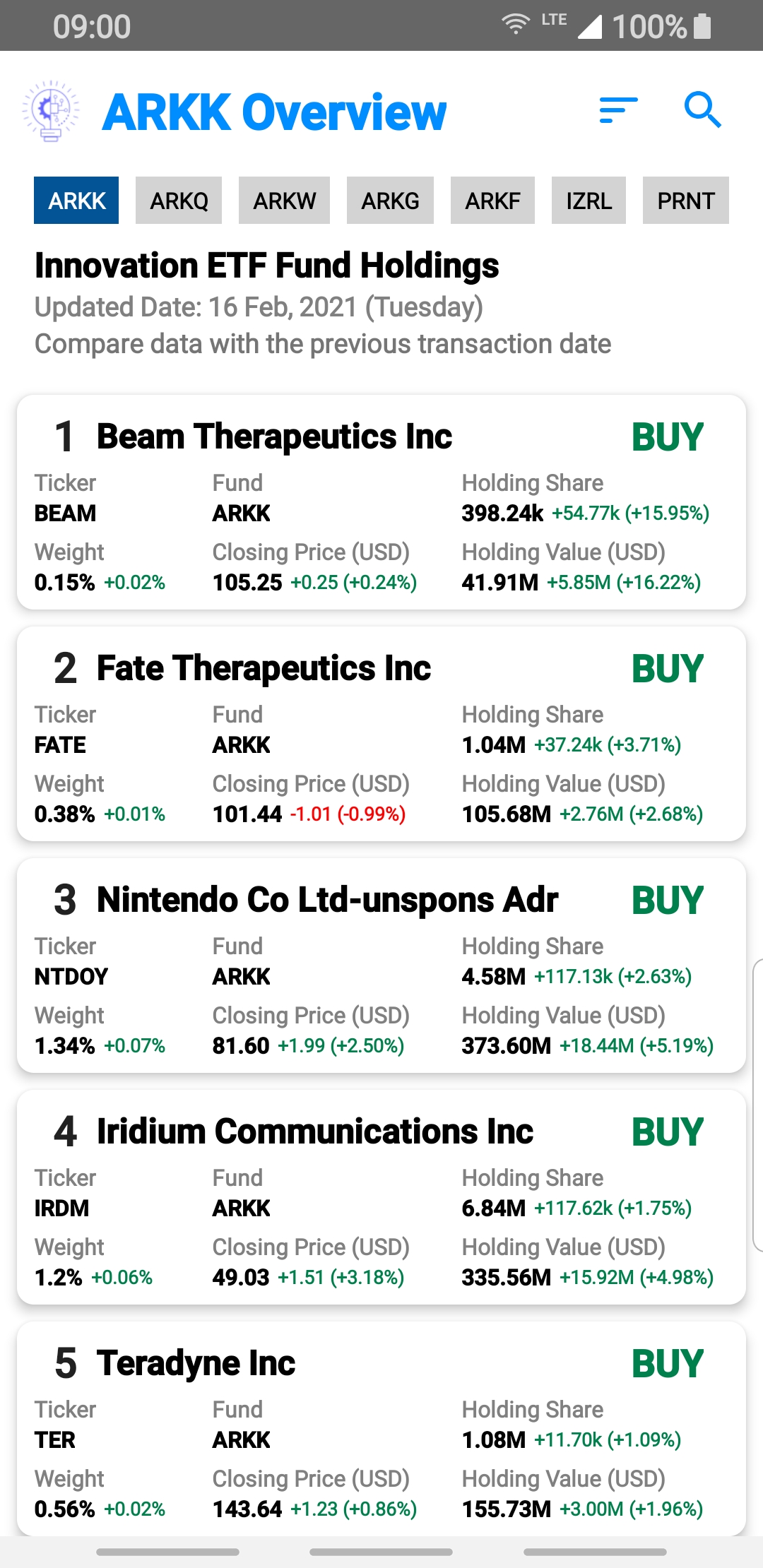763x1568 pixels.
Task: Switch to the ARKQ tab
Action: pos(179,201)
